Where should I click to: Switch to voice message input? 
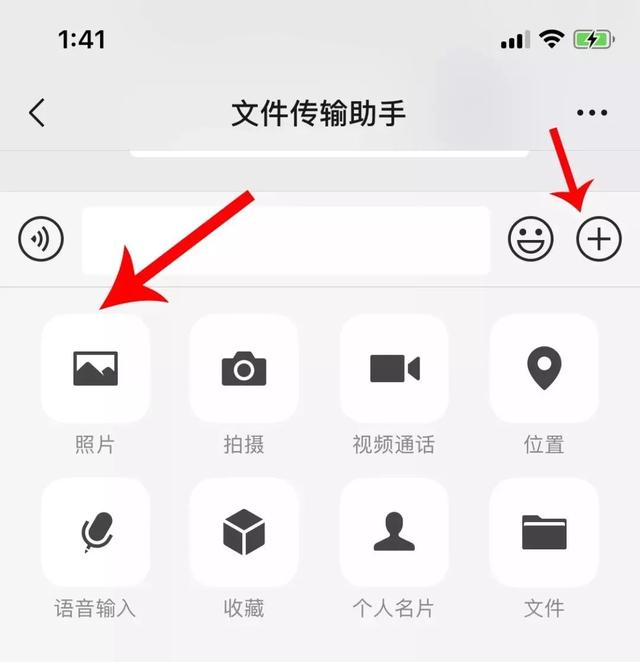[x=41, y=240]
